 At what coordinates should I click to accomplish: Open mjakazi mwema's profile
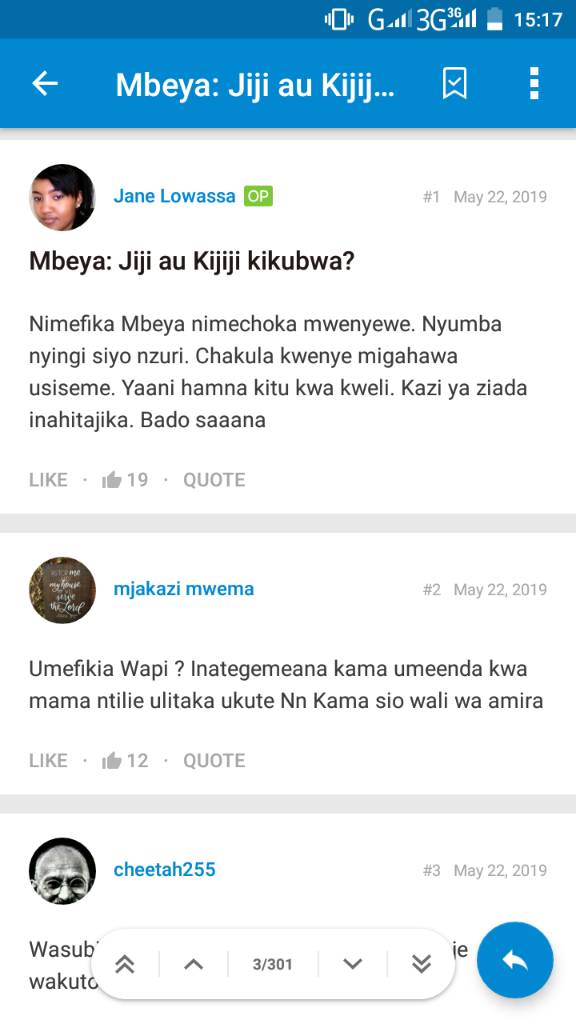pyautogui.click(x=184, y=589)
